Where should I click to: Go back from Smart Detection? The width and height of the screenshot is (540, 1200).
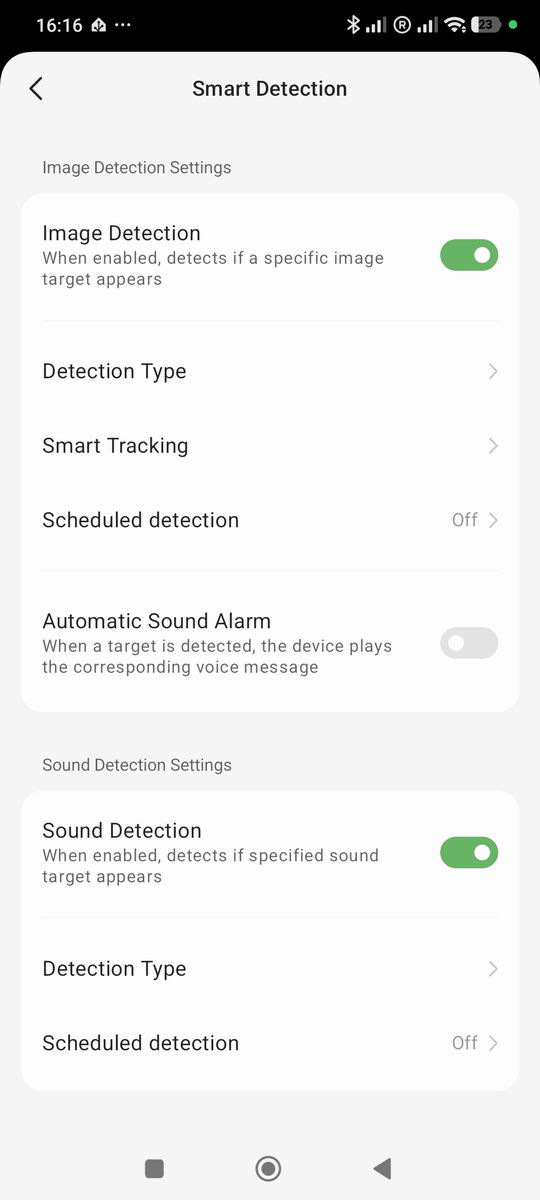tap(36, 88)
